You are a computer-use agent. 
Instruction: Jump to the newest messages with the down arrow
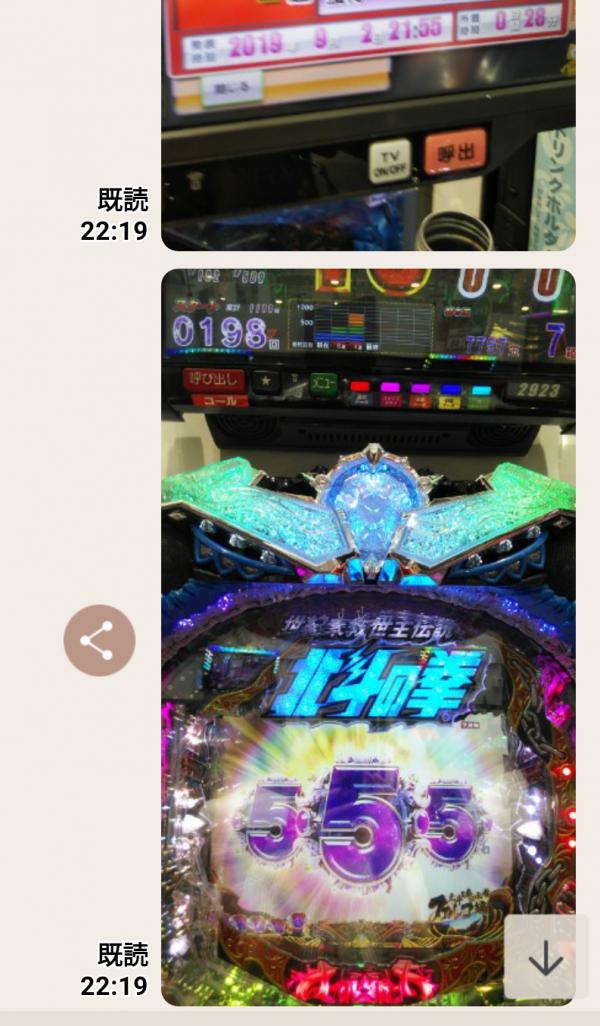click(x=545, y=958)
